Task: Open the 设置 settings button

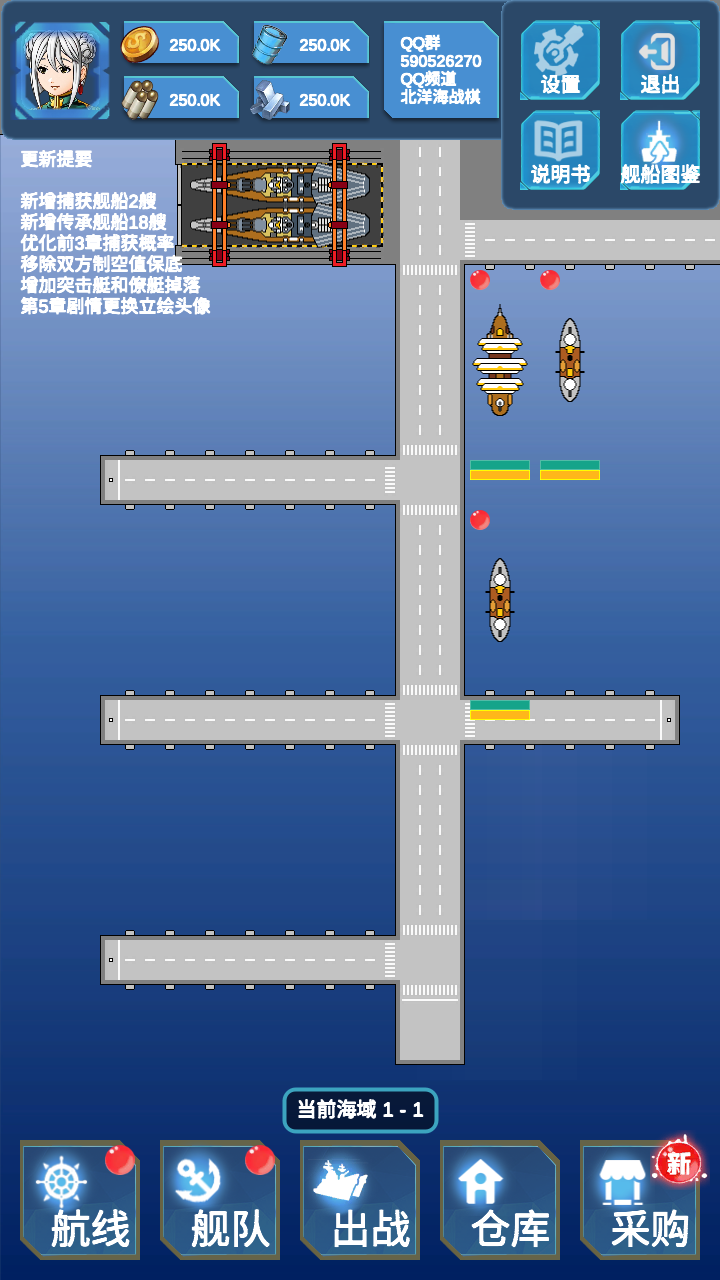Action: coord(559,60)
